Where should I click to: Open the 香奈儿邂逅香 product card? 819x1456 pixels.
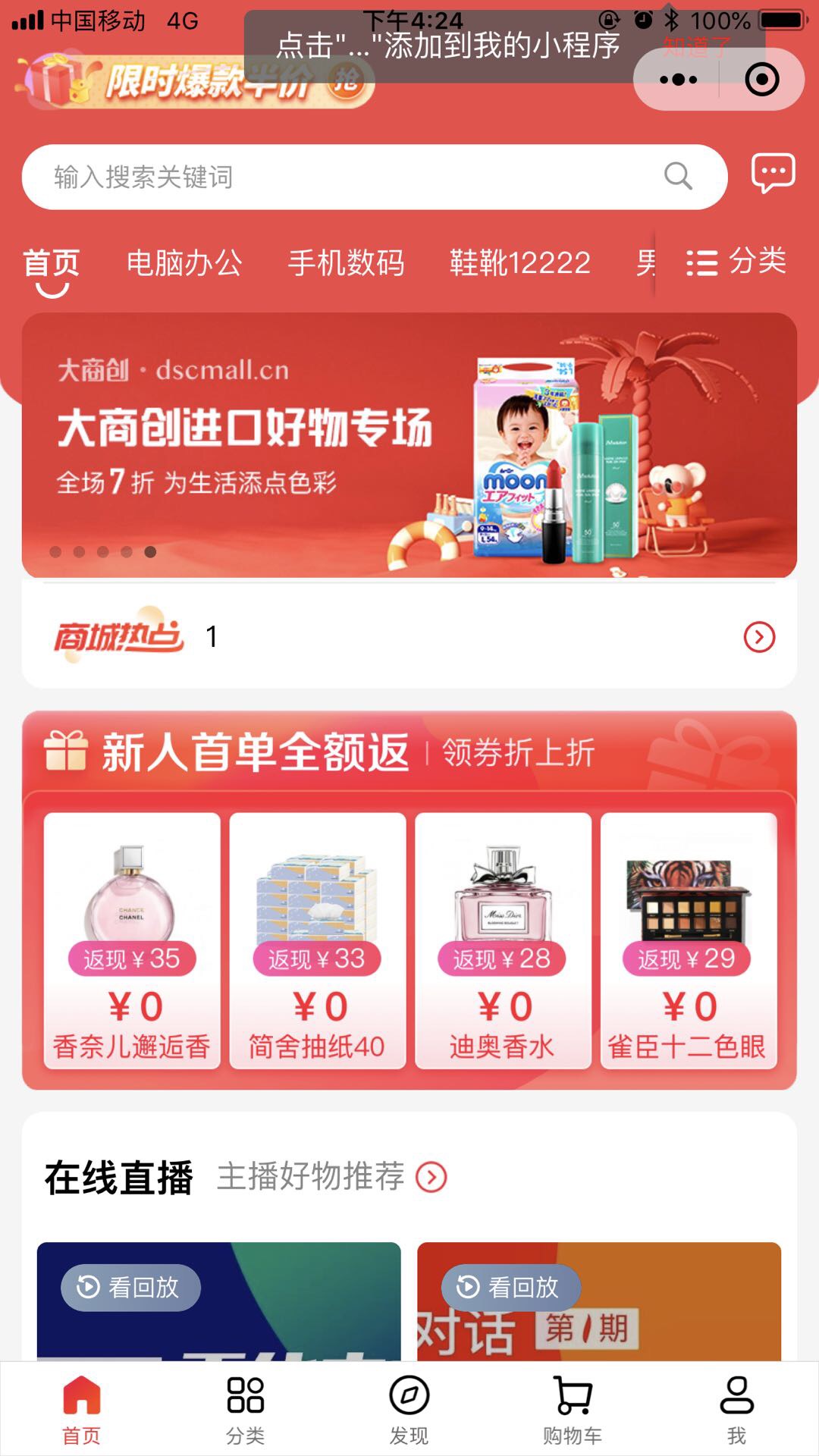(x=132, y=940)
